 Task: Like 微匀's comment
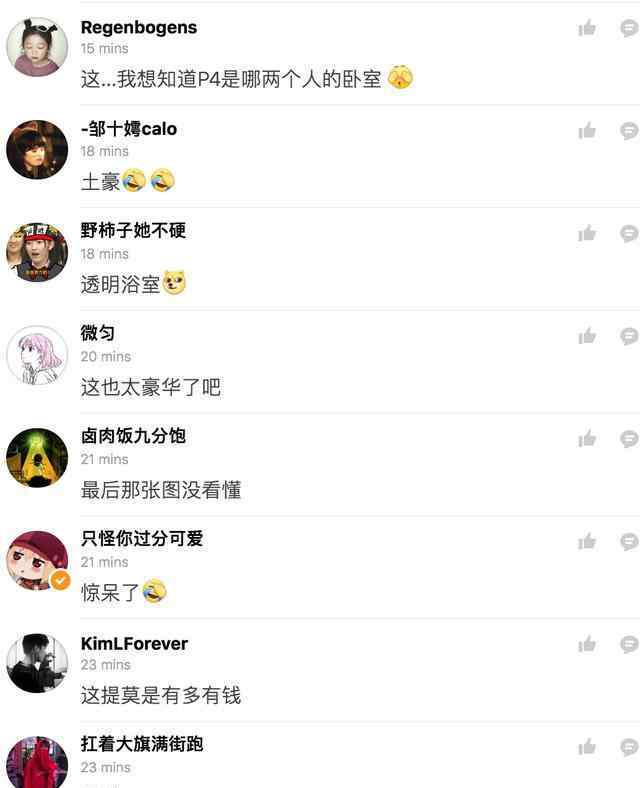click(587, 336)
